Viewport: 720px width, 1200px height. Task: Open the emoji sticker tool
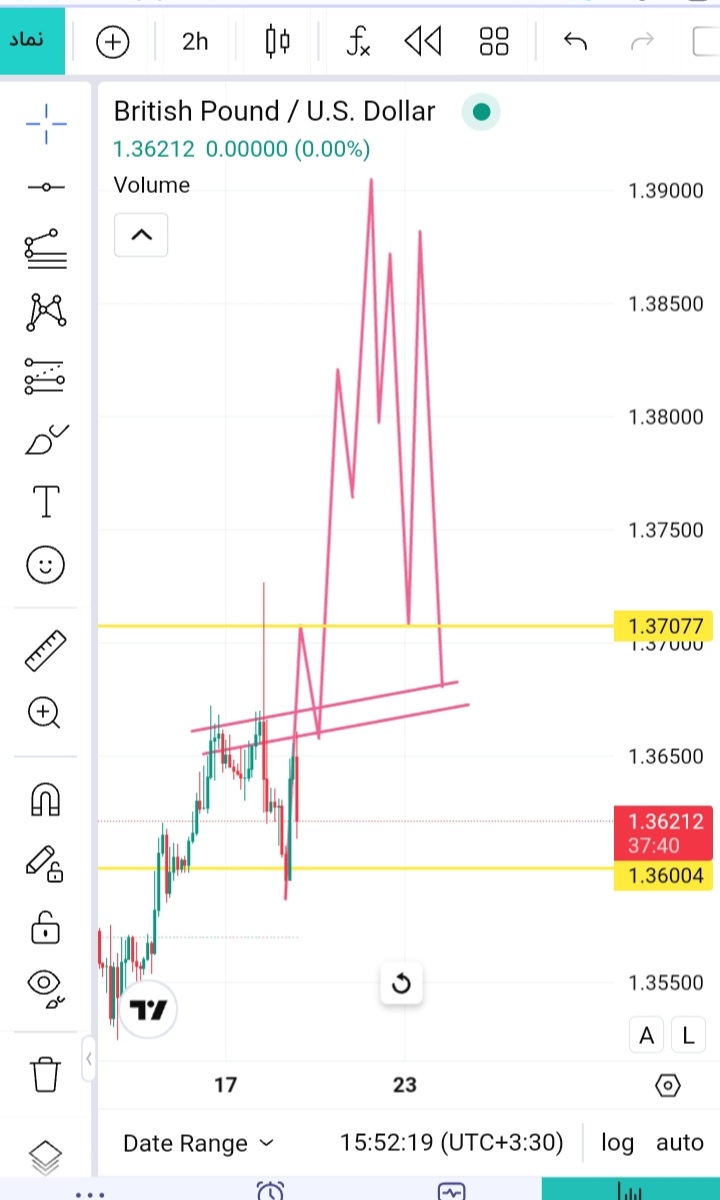pyautogui.click(x=46, y=566)
